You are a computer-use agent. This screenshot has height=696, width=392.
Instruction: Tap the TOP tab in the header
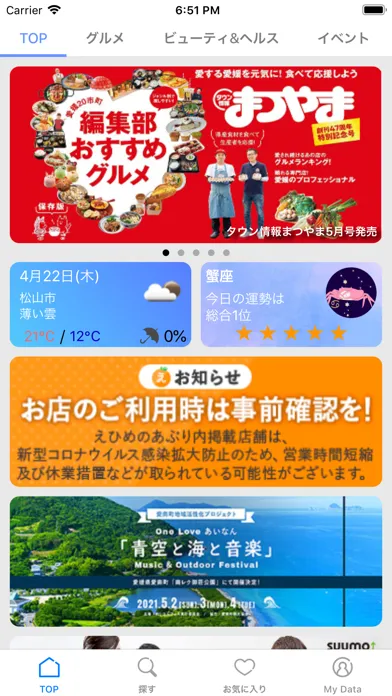pyautogui.click(x=33, y=38)
